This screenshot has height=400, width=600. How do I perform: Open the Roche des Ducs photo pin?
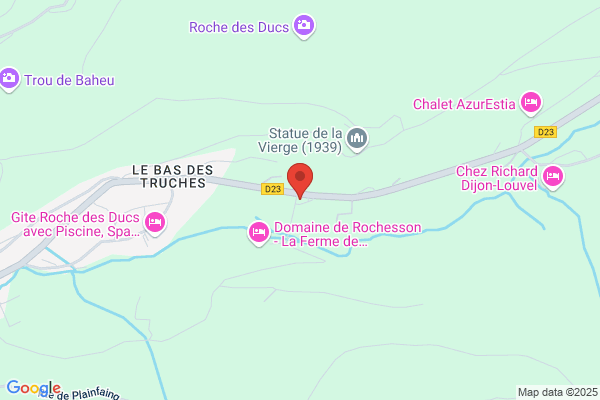pyautogui.click(x=304, y=26)
